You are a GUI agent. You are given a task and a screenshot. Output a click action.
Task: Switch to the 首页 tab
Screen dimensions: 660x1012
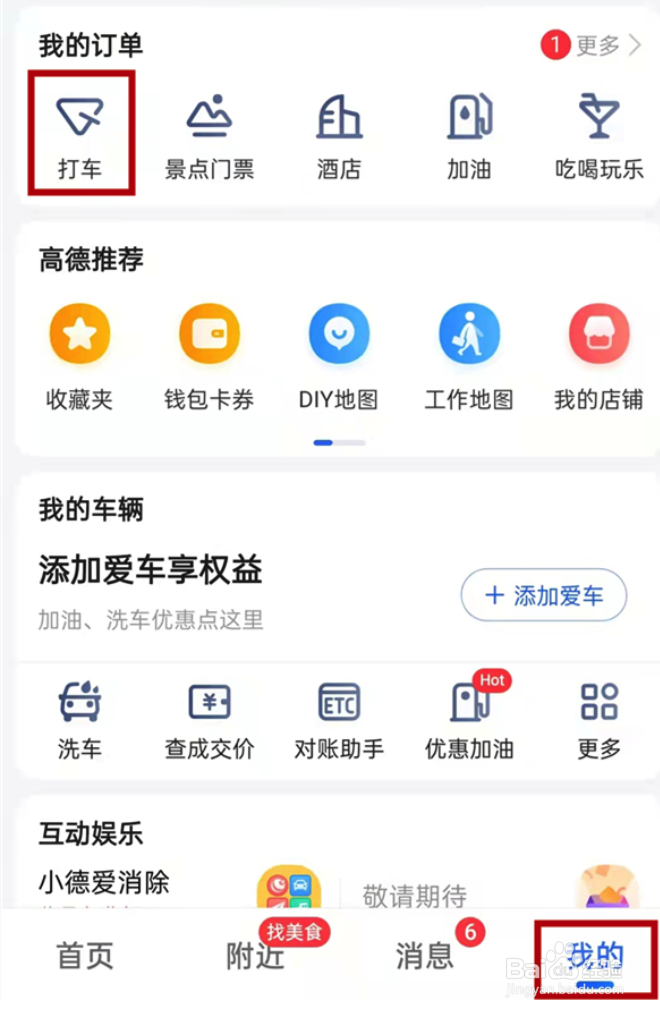[85, 956]
